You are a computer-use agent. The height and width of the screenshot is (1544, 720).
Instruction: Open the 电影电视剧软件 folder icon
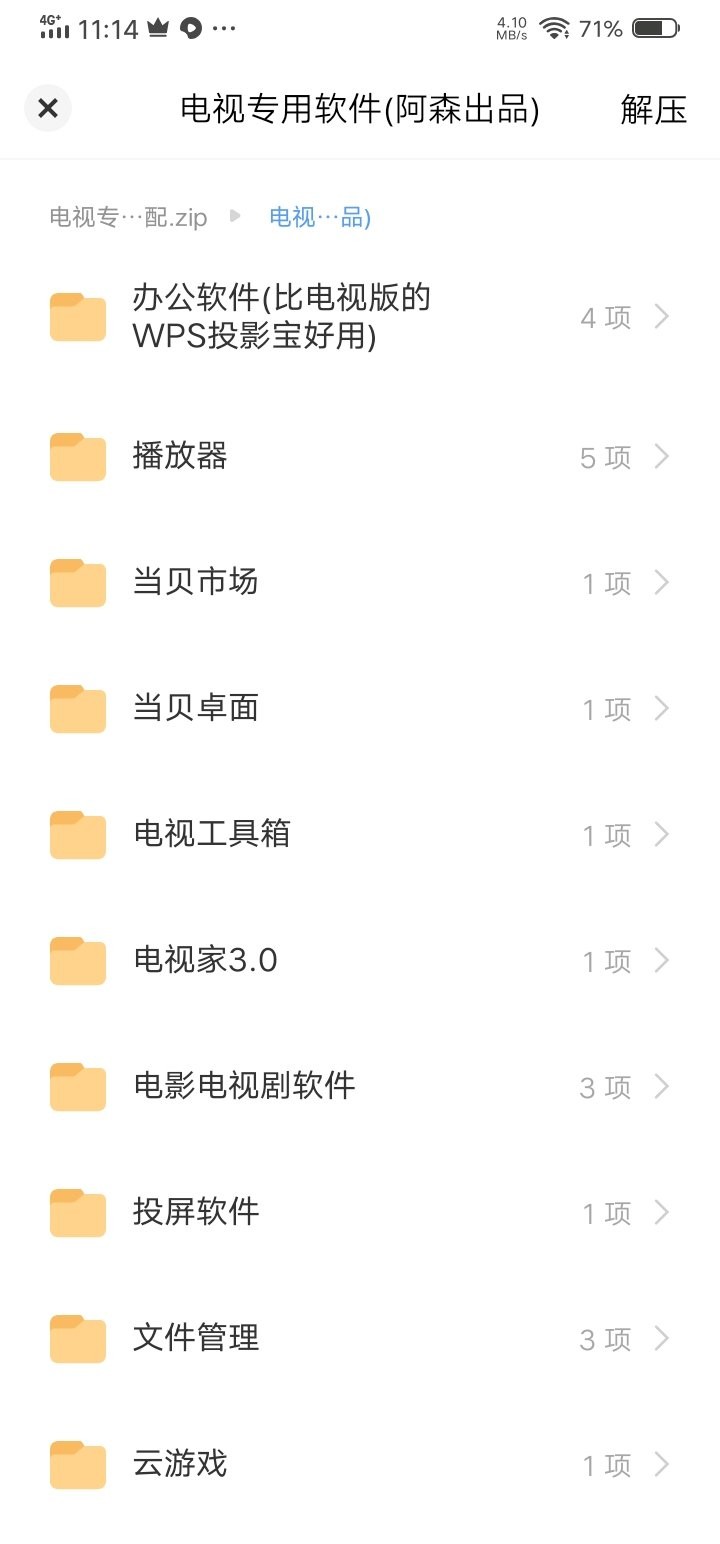pyautogui.click(x=77, y=1087)
